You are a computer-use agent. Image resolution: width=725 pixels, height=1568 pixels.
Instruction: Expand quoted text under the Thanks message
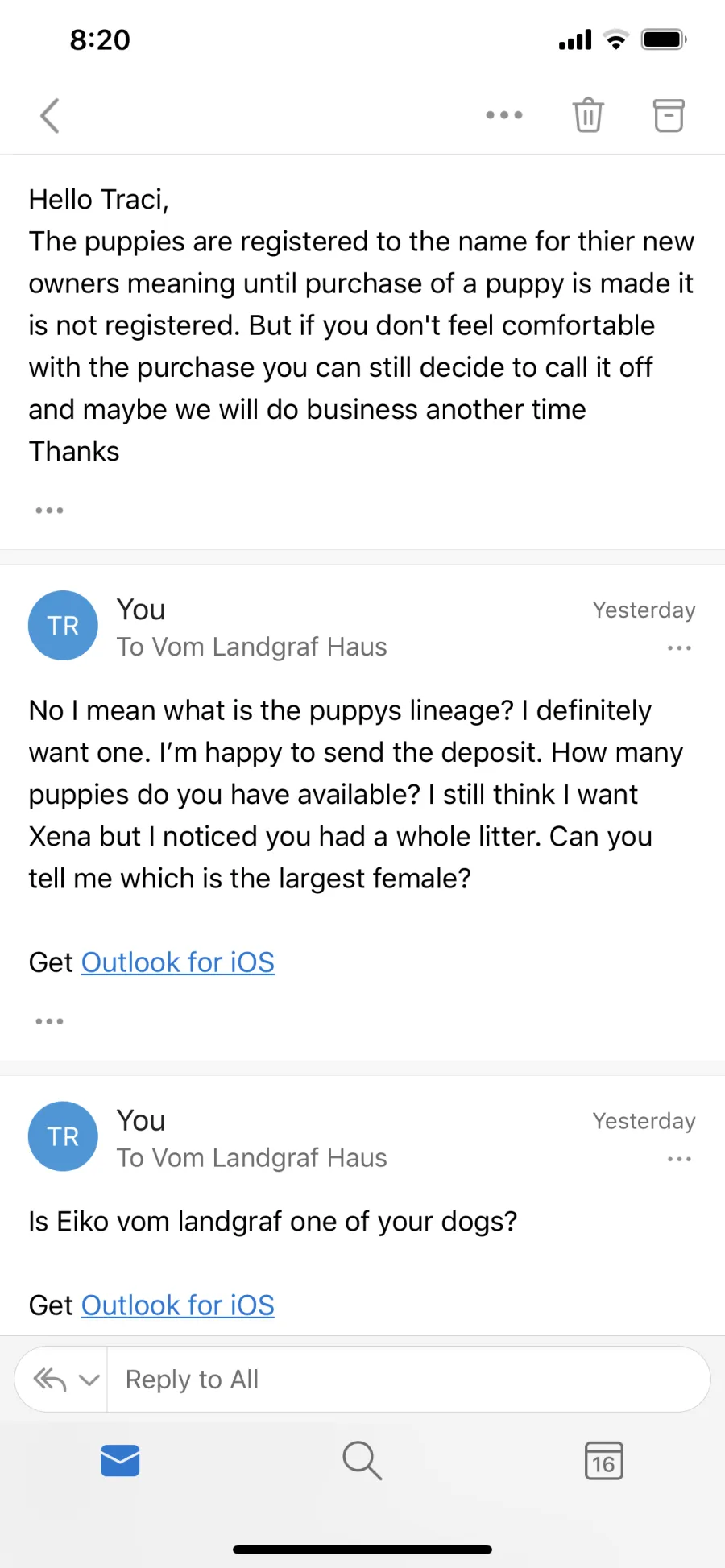pos(49,511)
